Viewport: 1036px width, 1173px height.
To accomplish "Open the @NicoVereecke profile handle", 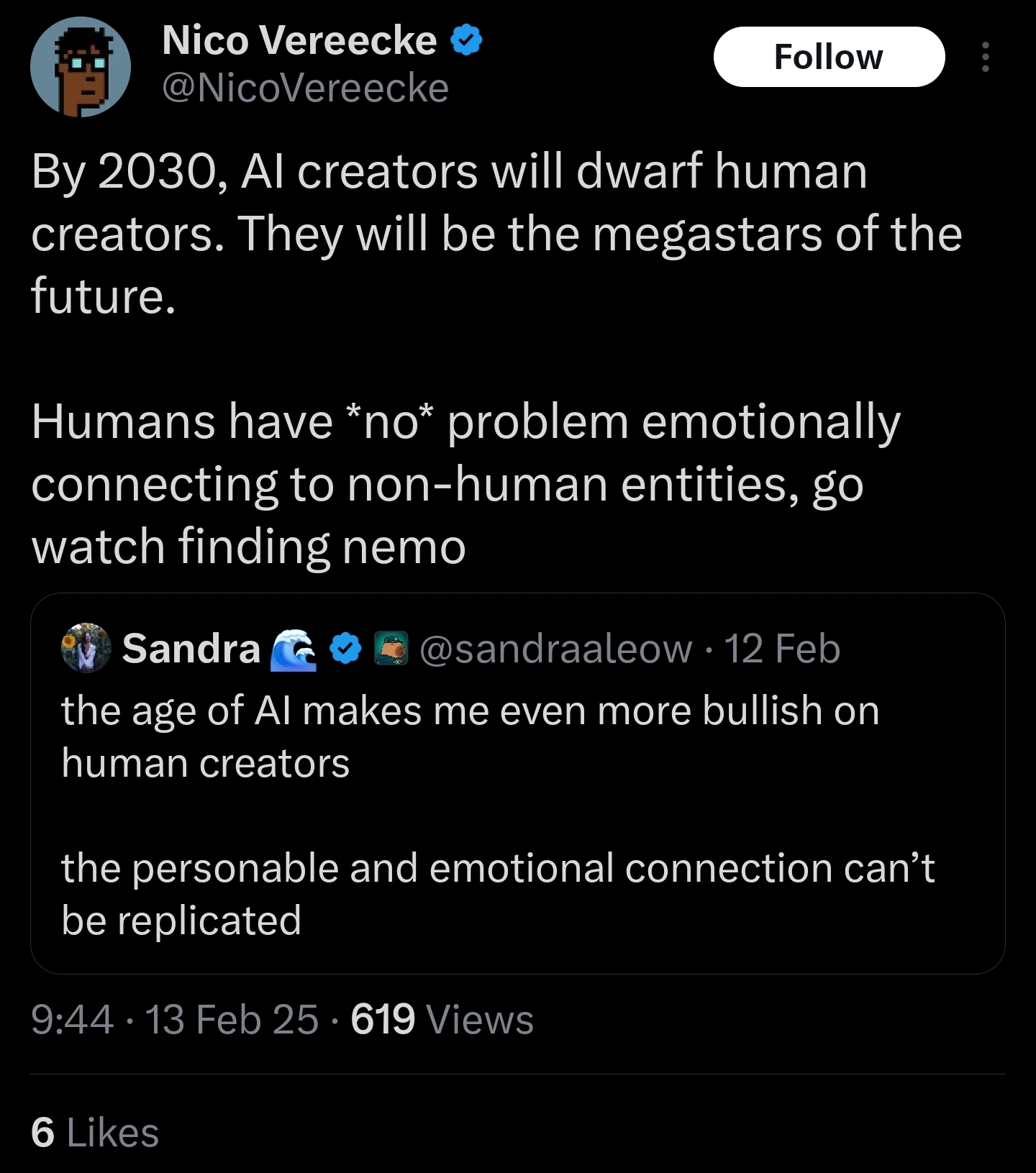I will 306,88.
